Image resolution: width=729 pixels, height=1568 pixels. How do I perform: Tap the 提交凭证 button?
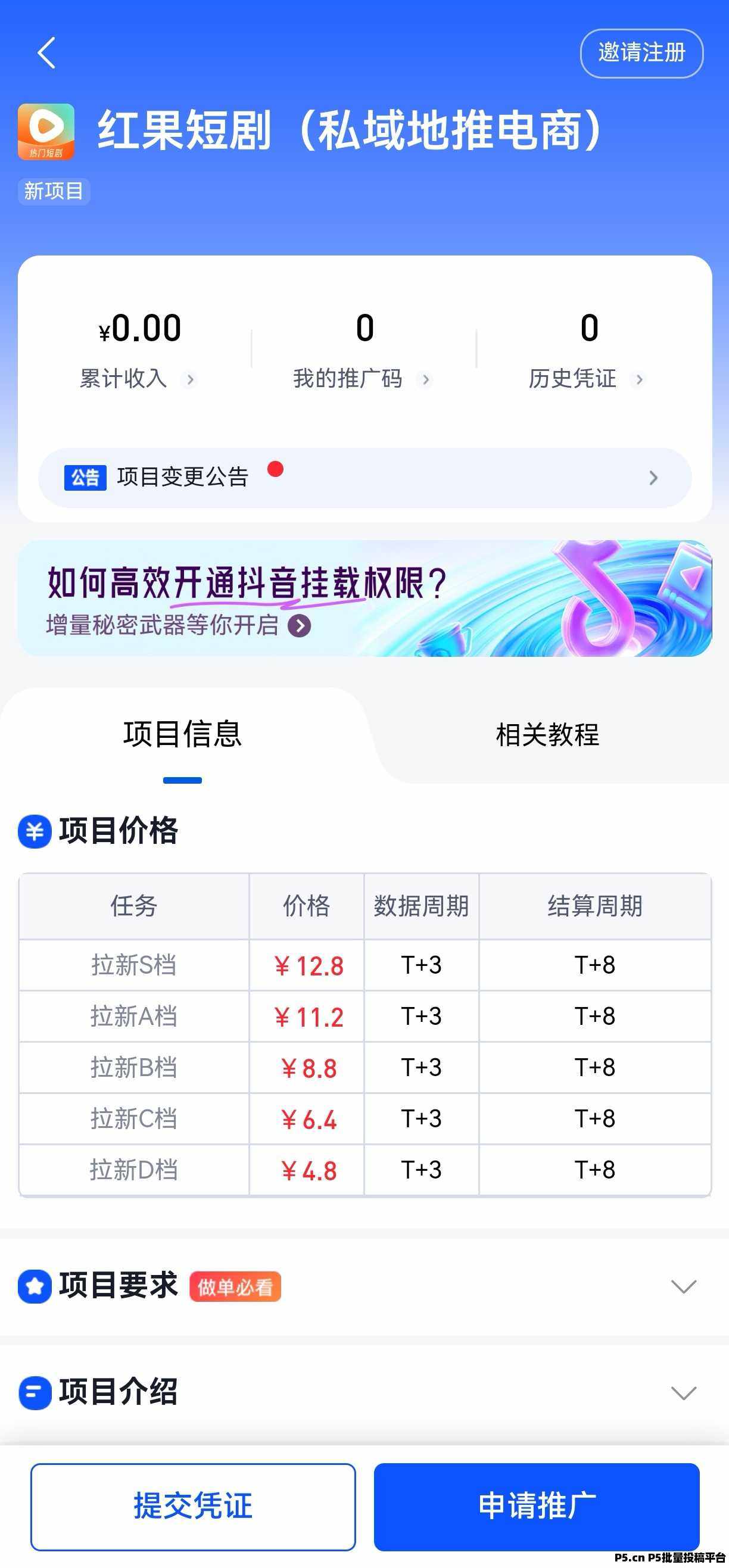(193, 1507)
